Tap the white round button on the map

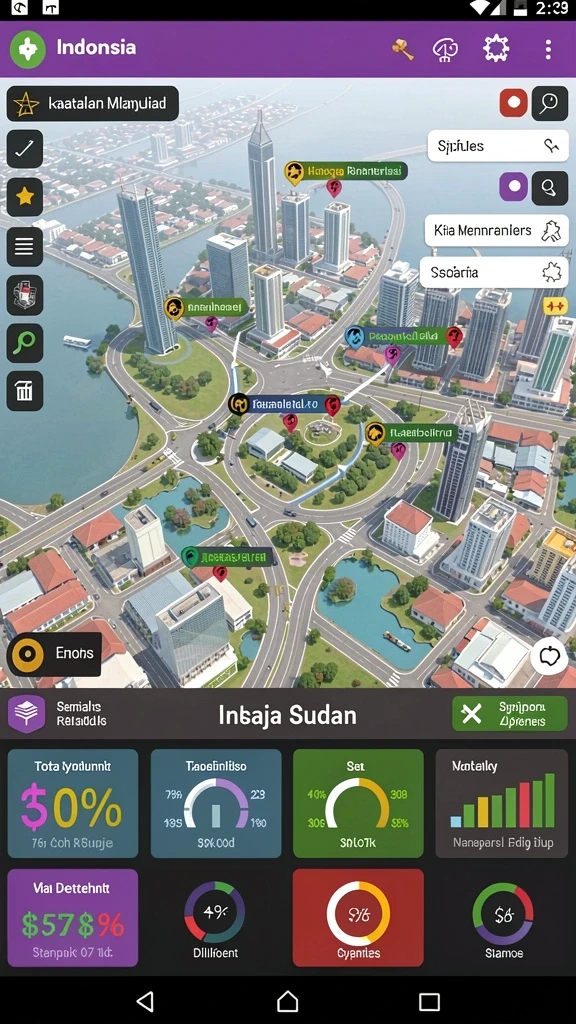tap(549, 656)
